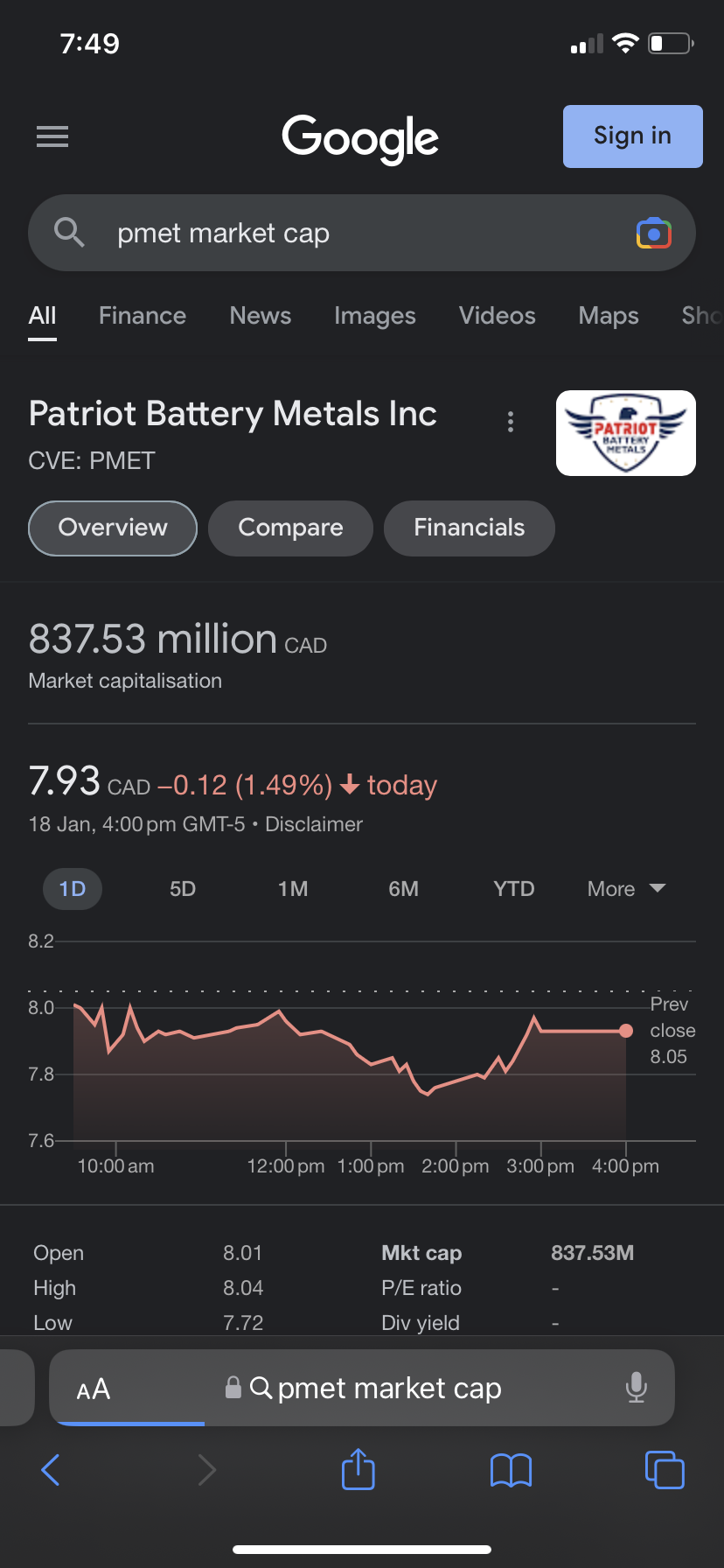Viewport: 724px width, 1568px height.
Task: Show the 5D chart range
Action: coord(183,889)
